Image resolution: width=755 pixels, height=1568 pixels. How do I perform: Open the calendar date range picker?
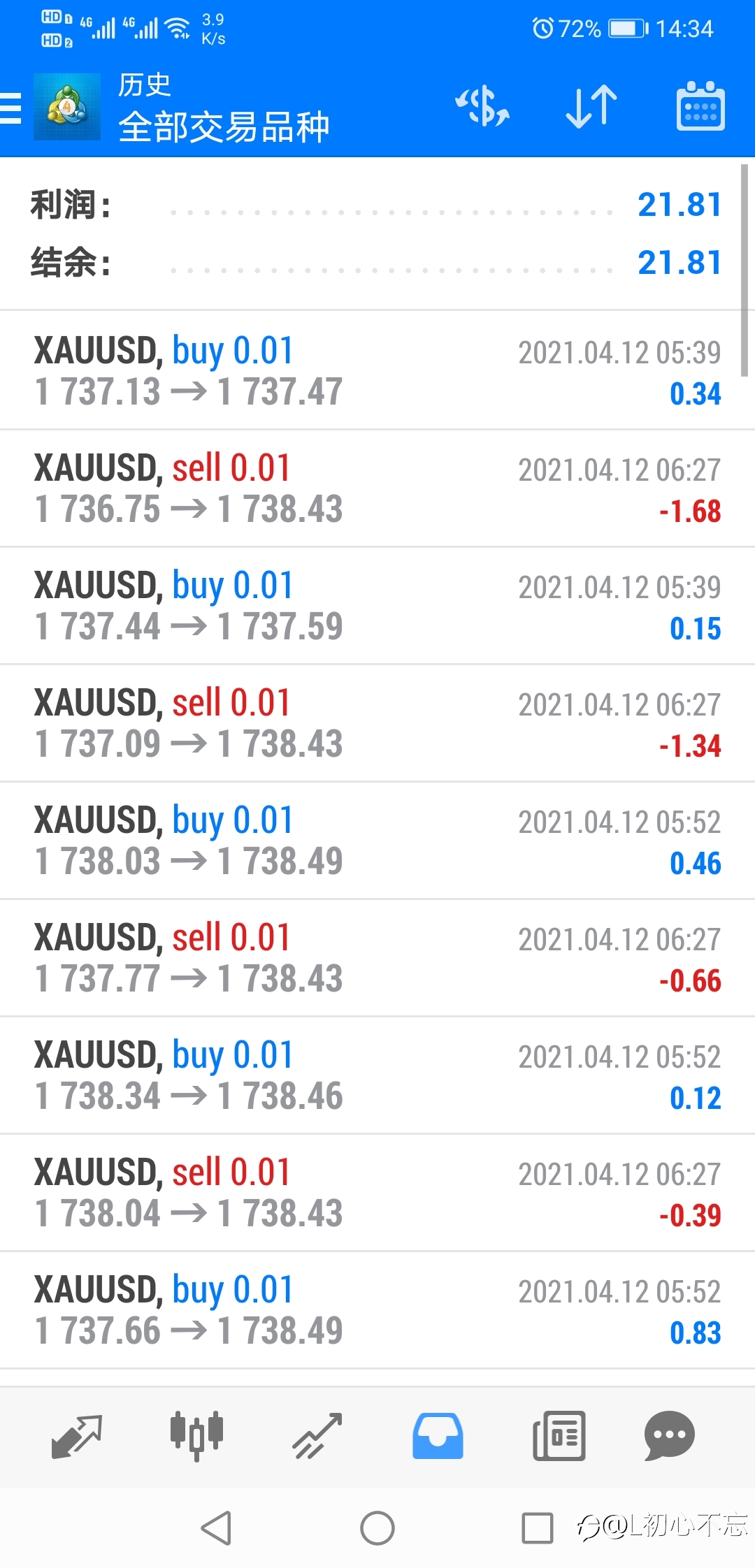pyautogui.click(x=700, y=107)
